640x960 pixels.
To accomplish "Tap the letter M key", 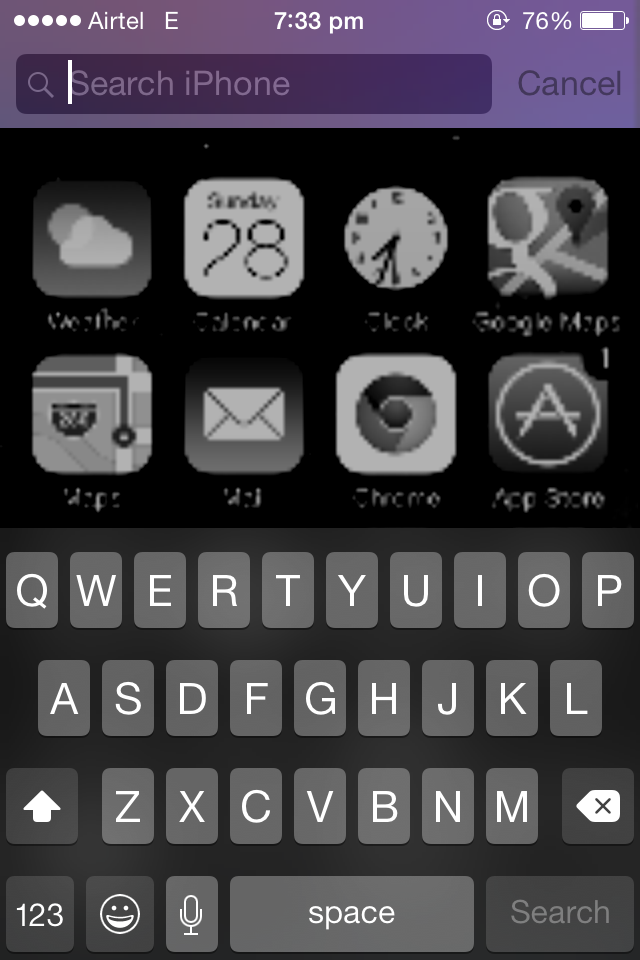I will 511,806.
